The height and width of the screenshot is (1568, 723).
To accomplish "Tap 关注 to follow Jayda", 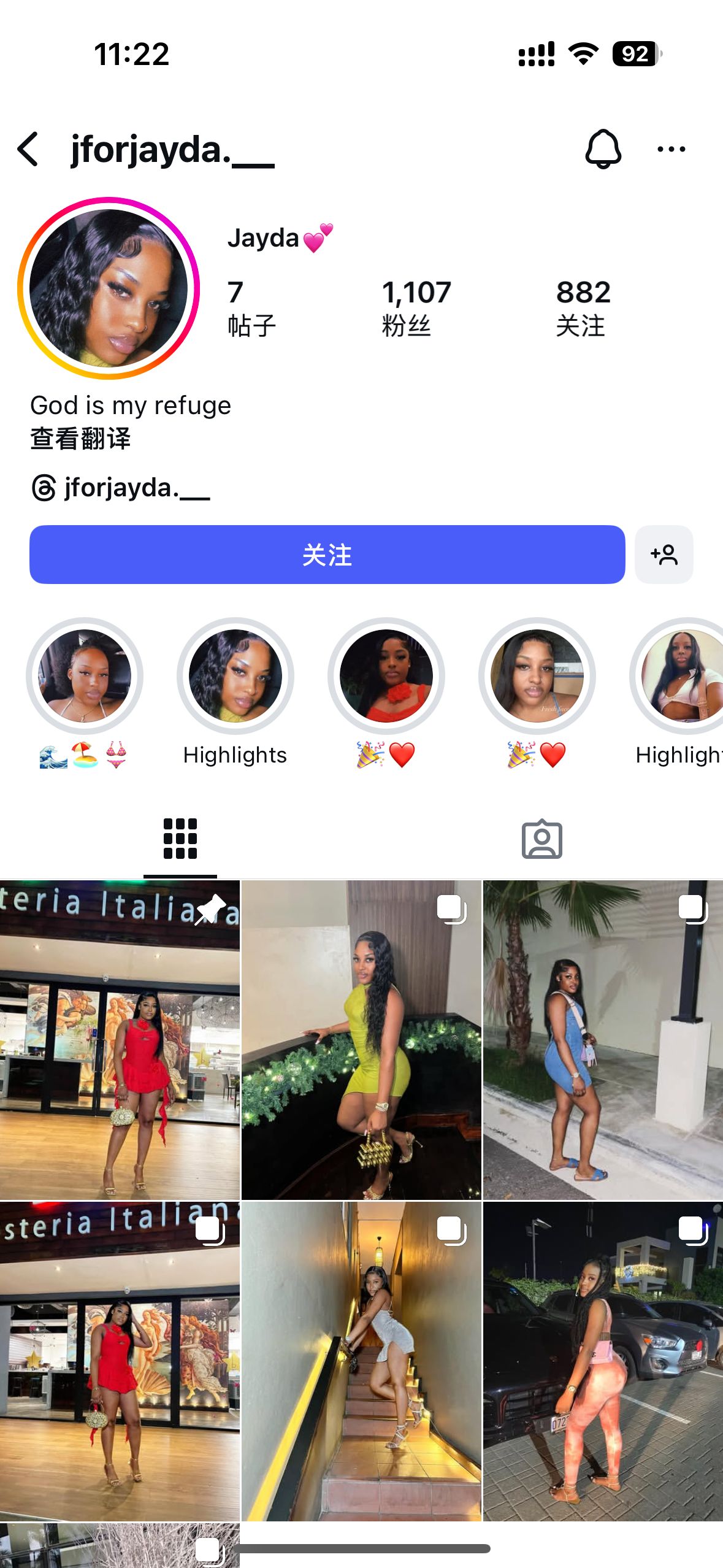I will (x=327, y=555).
